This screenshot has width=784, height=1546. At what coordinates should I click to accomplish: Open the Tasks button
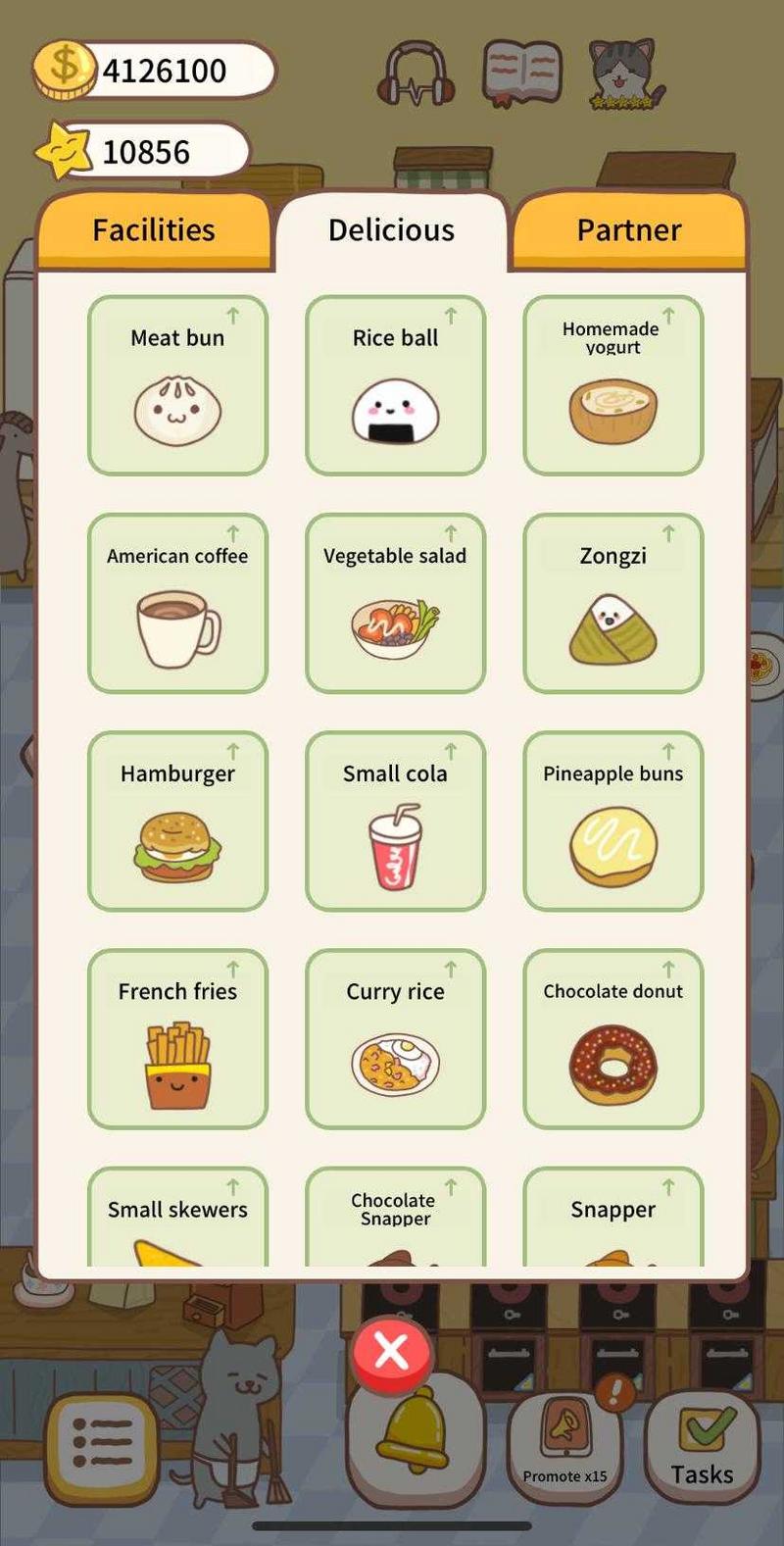click(702, 1449)
